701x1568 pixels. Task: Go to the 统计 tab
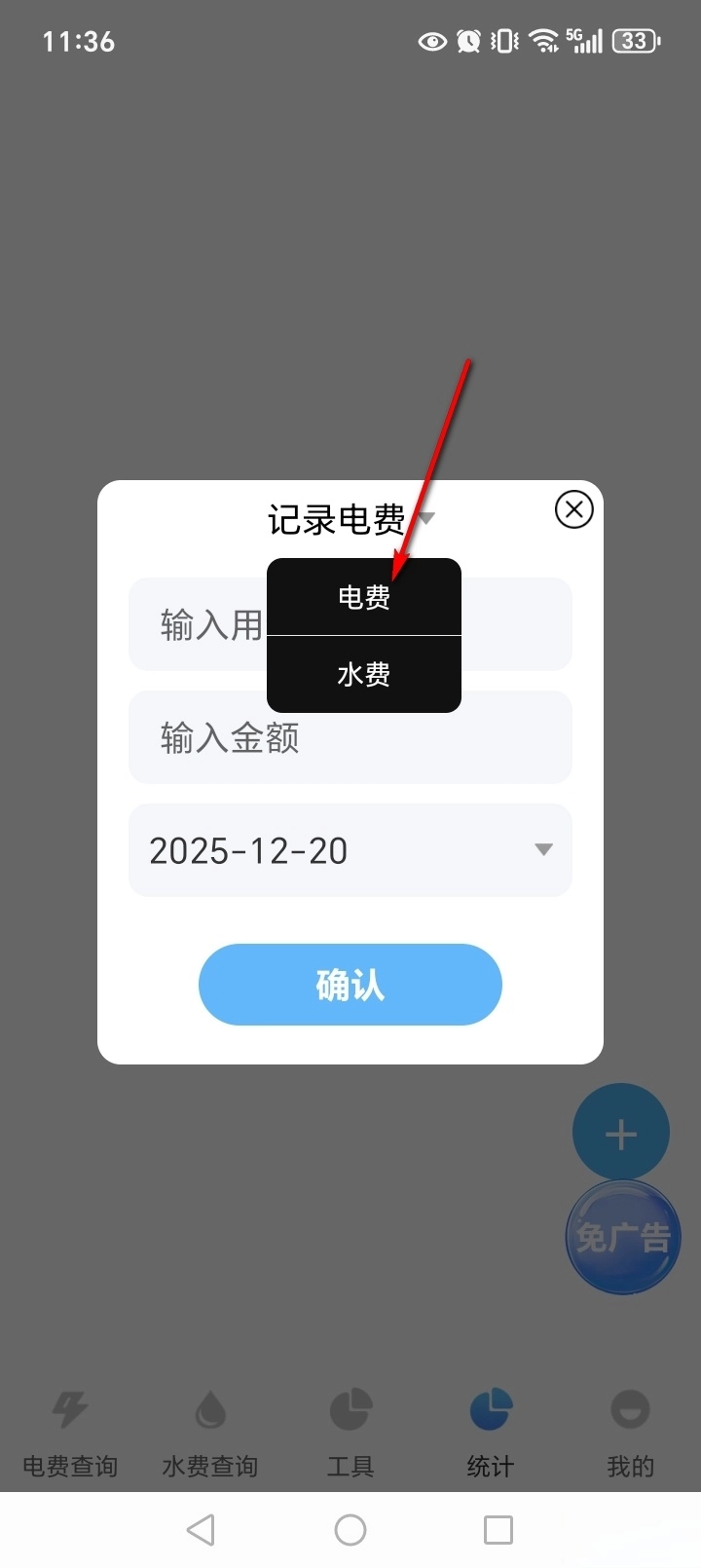pyautogui.click(x=490, y=1434)
